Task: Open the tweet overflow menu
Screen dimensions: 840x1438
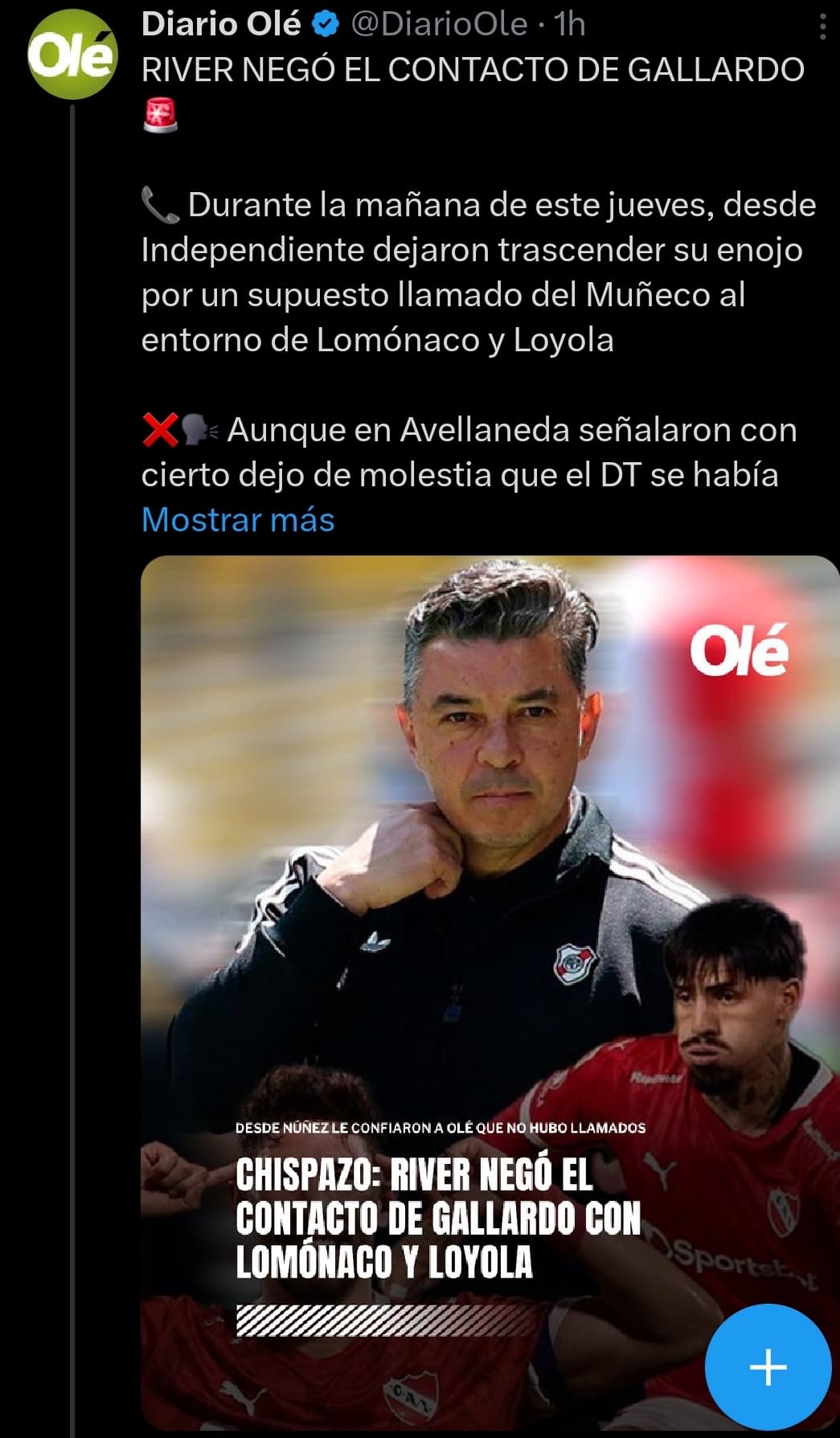Action: tap(822, 28)
